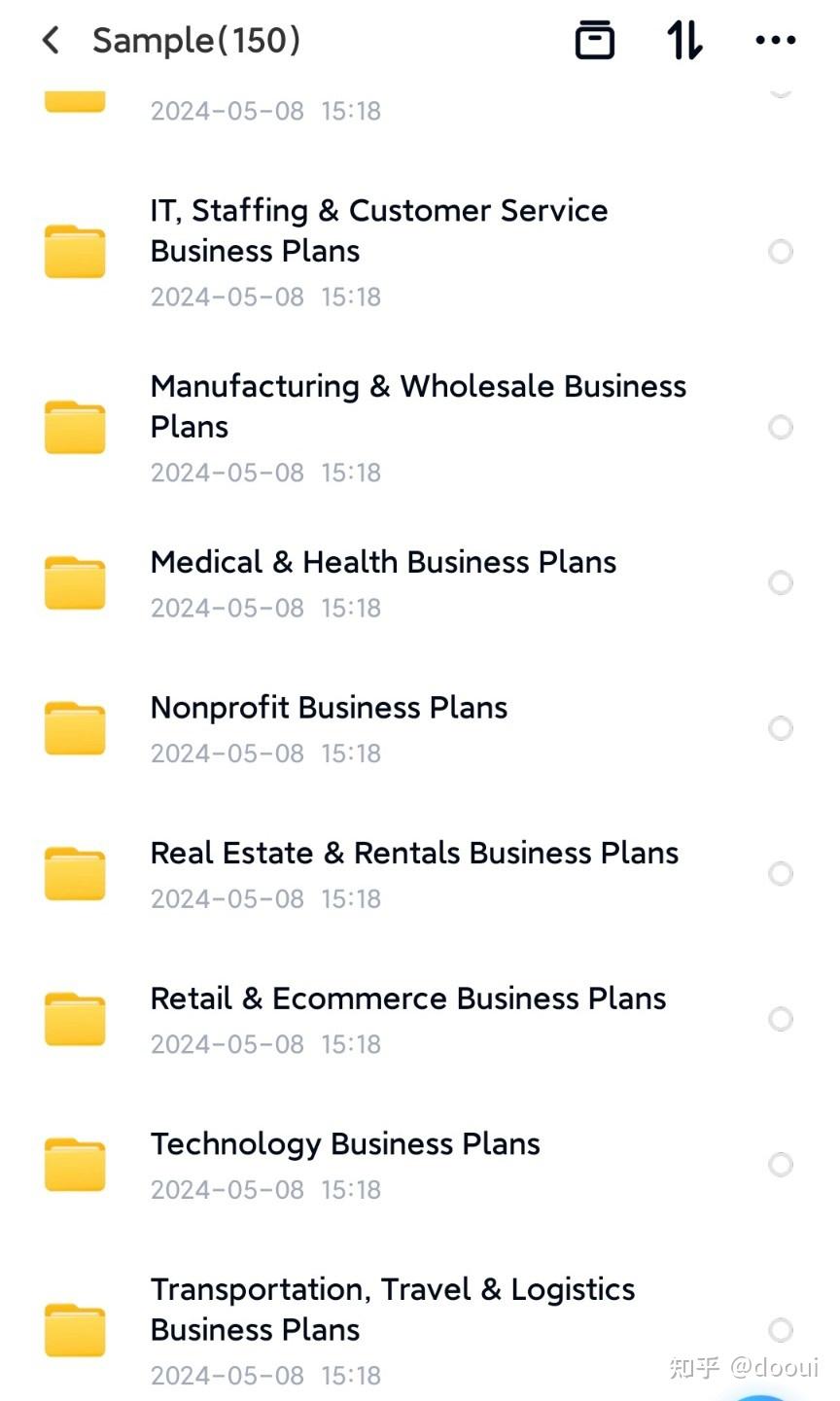Viewport: 840px width, 1401px height.
Task: Select the Technology Business Plans circle
Action: [x=781, y=1165]
